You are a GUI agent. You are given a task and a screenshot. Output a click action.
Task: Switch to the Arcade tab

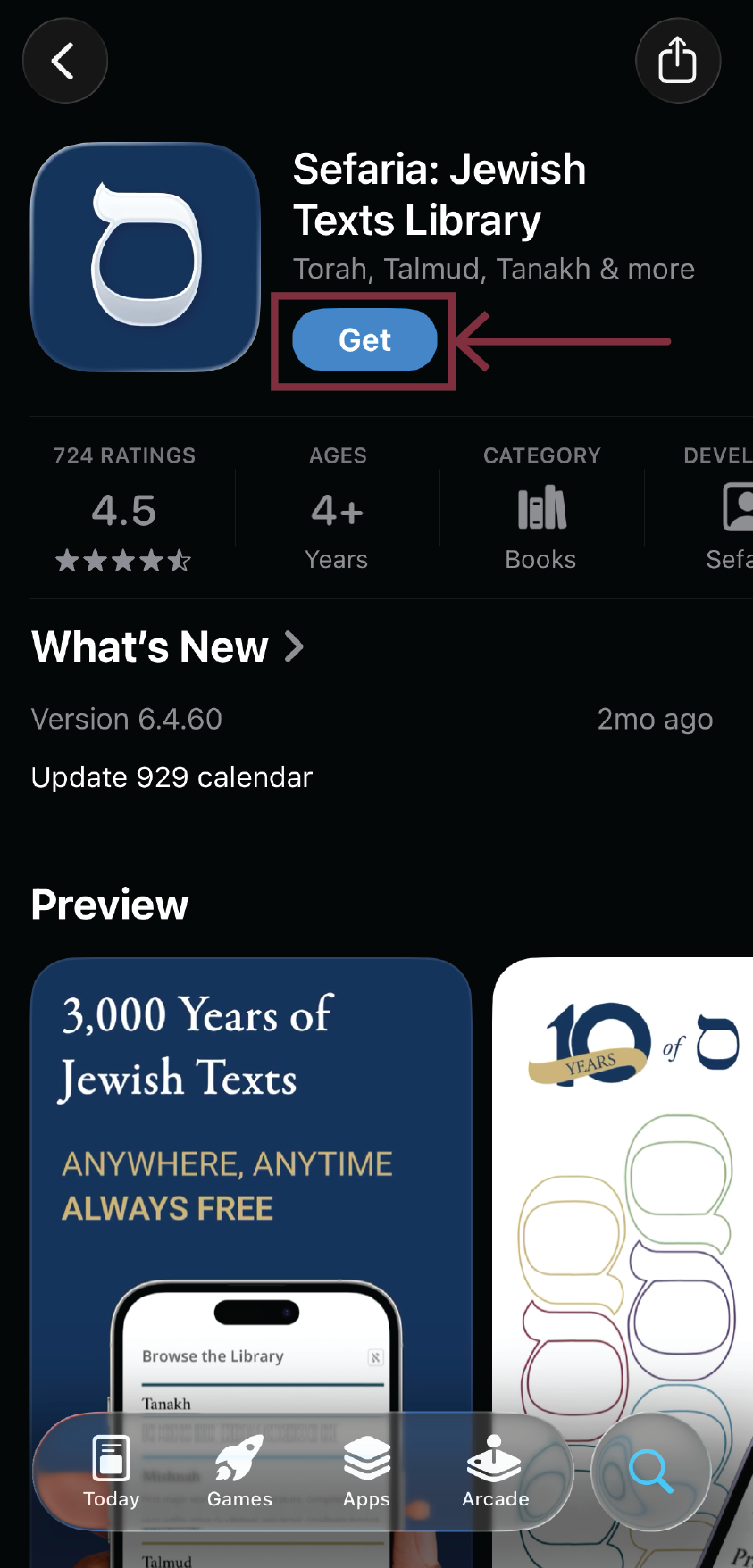coord(495,1472)
